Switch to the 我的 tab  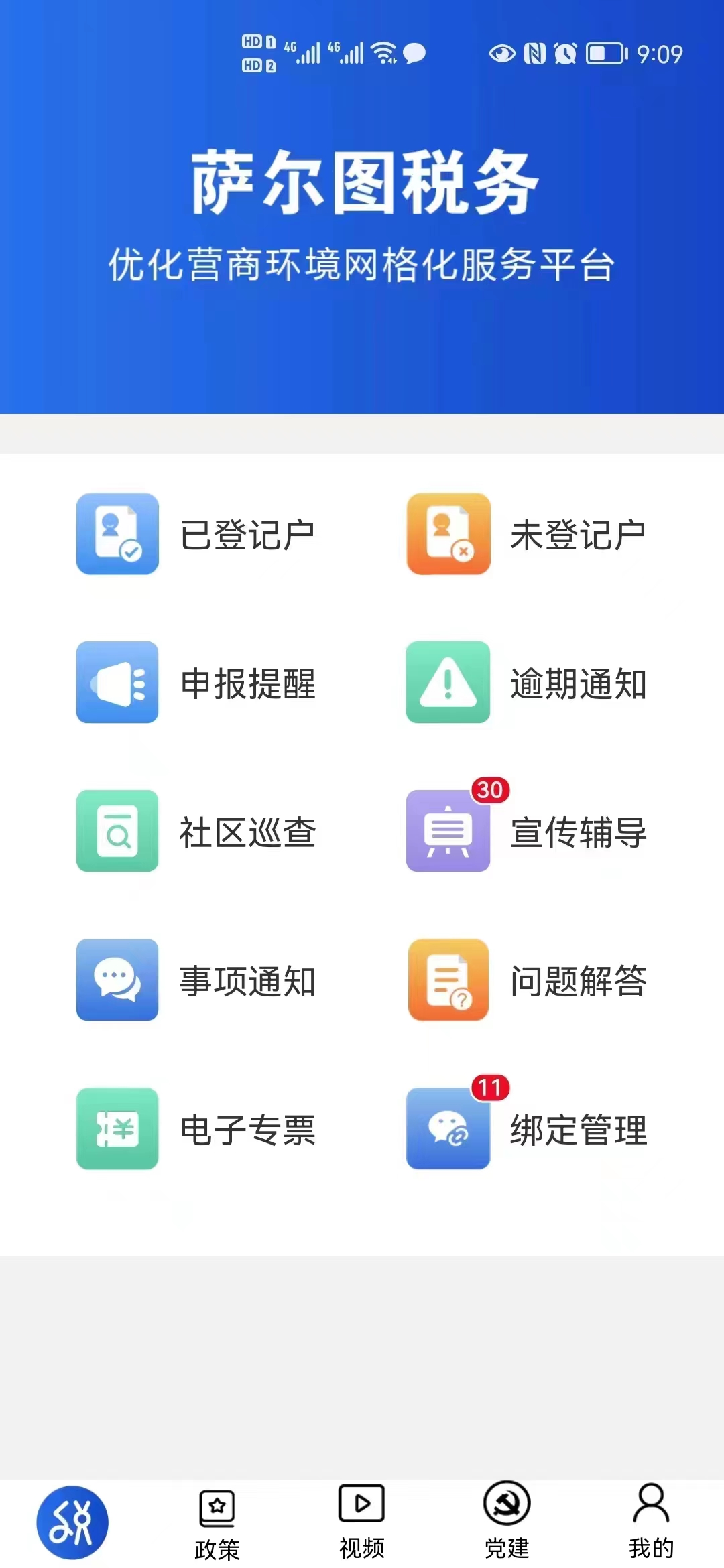coord(651,1521)
